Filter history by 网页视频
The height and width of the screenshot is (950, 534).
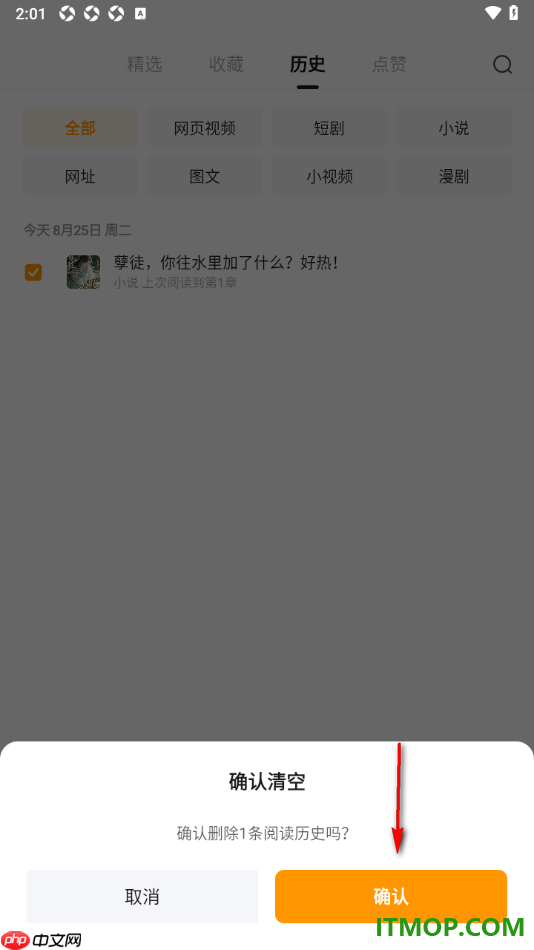click(205, 128)
